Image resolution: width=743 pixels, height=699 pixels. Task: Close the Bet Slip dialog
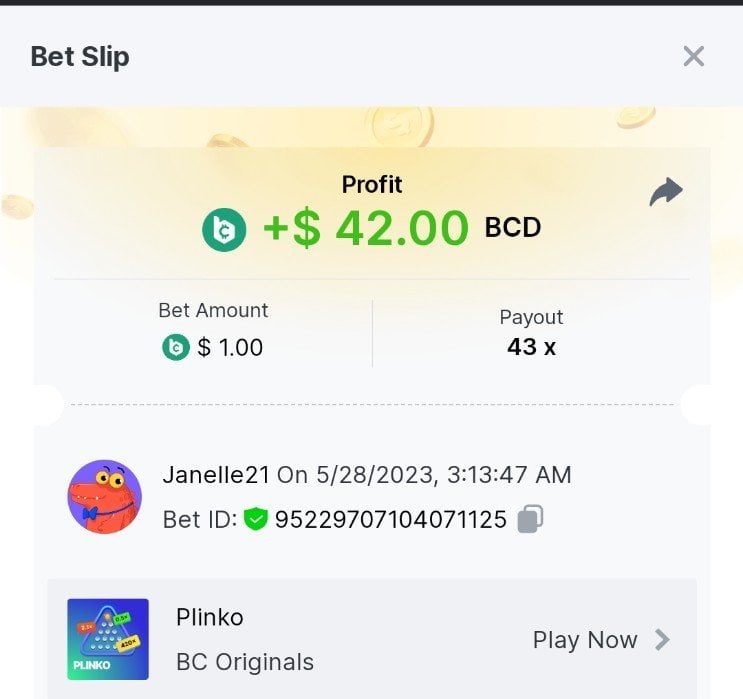(693, 56)
